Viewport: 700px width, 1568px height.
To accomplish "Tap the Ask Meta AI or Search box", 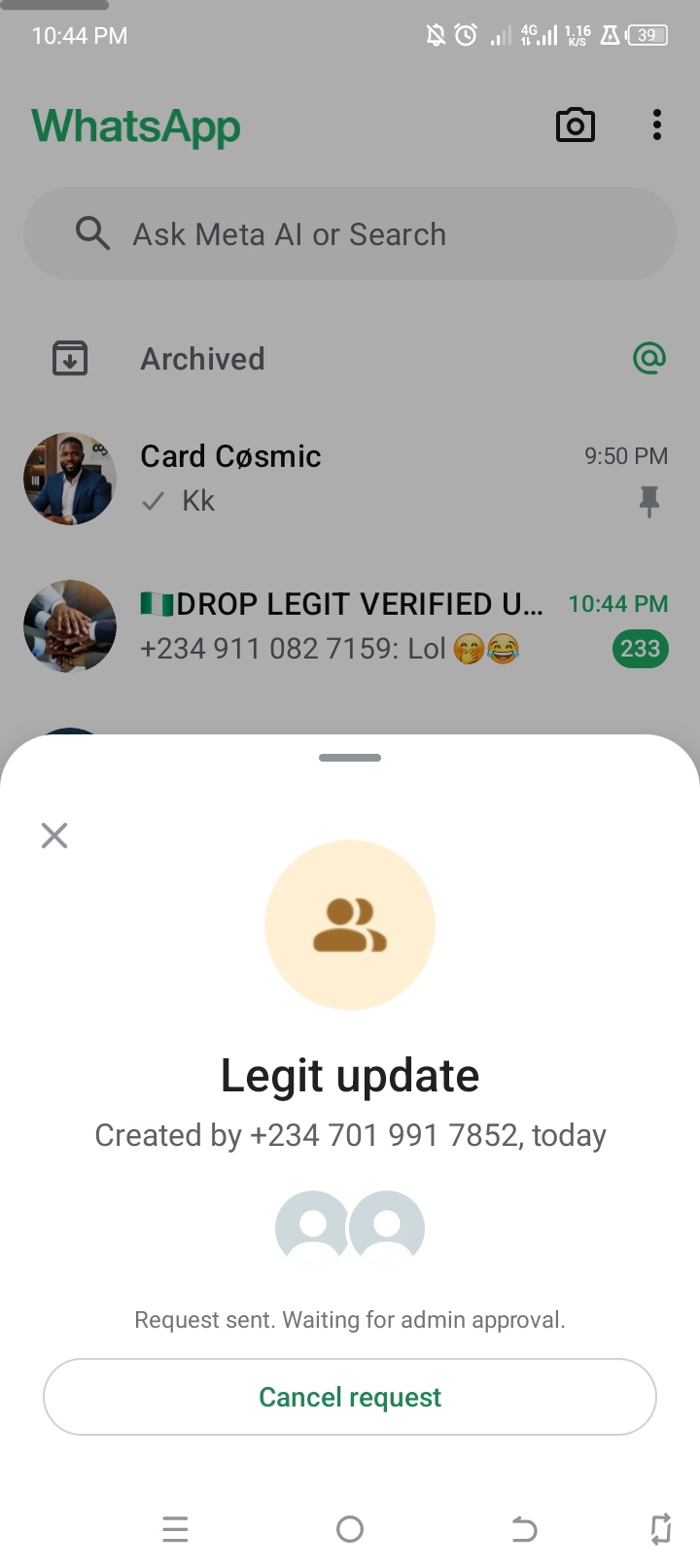I will coord(350,234).
